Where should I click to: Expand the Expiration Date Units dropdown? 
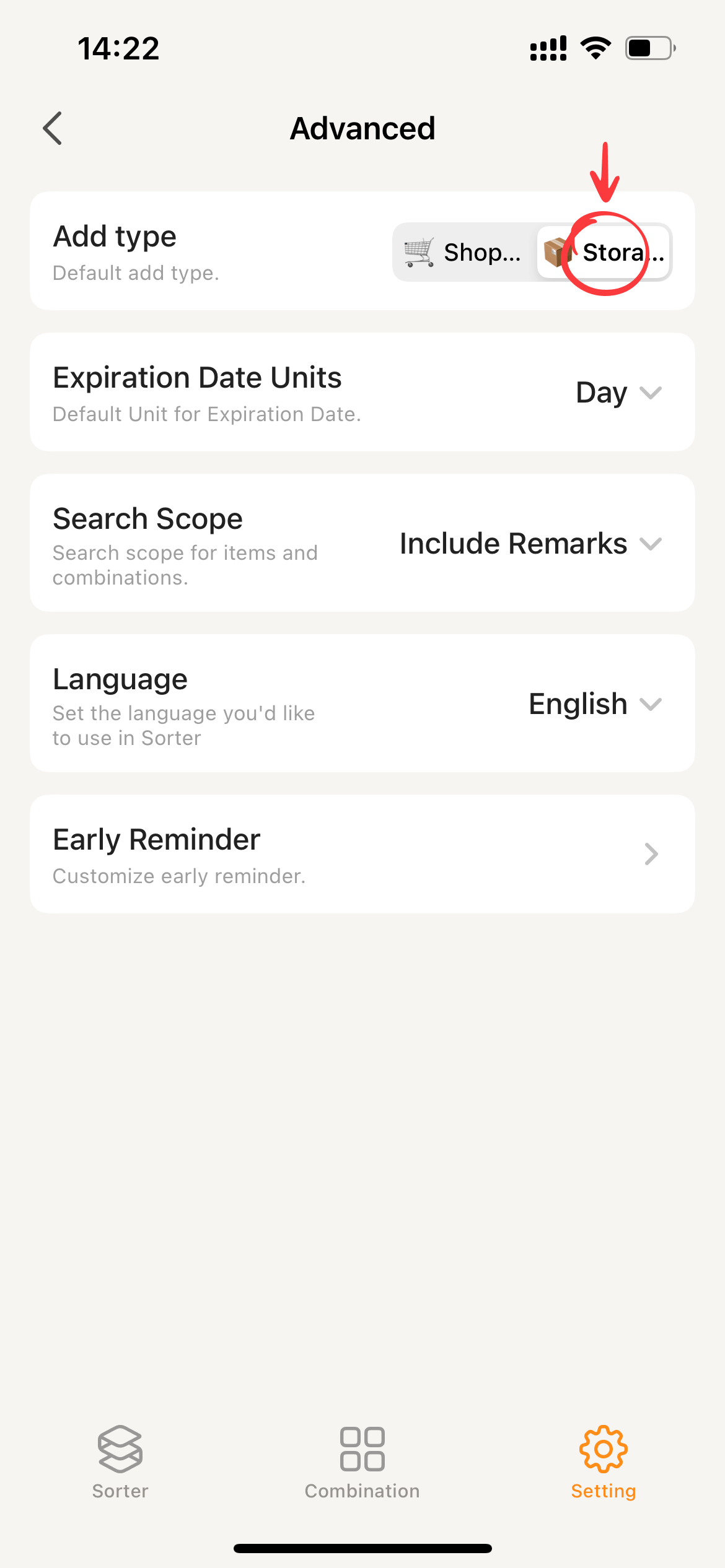(x=618, y=393)
